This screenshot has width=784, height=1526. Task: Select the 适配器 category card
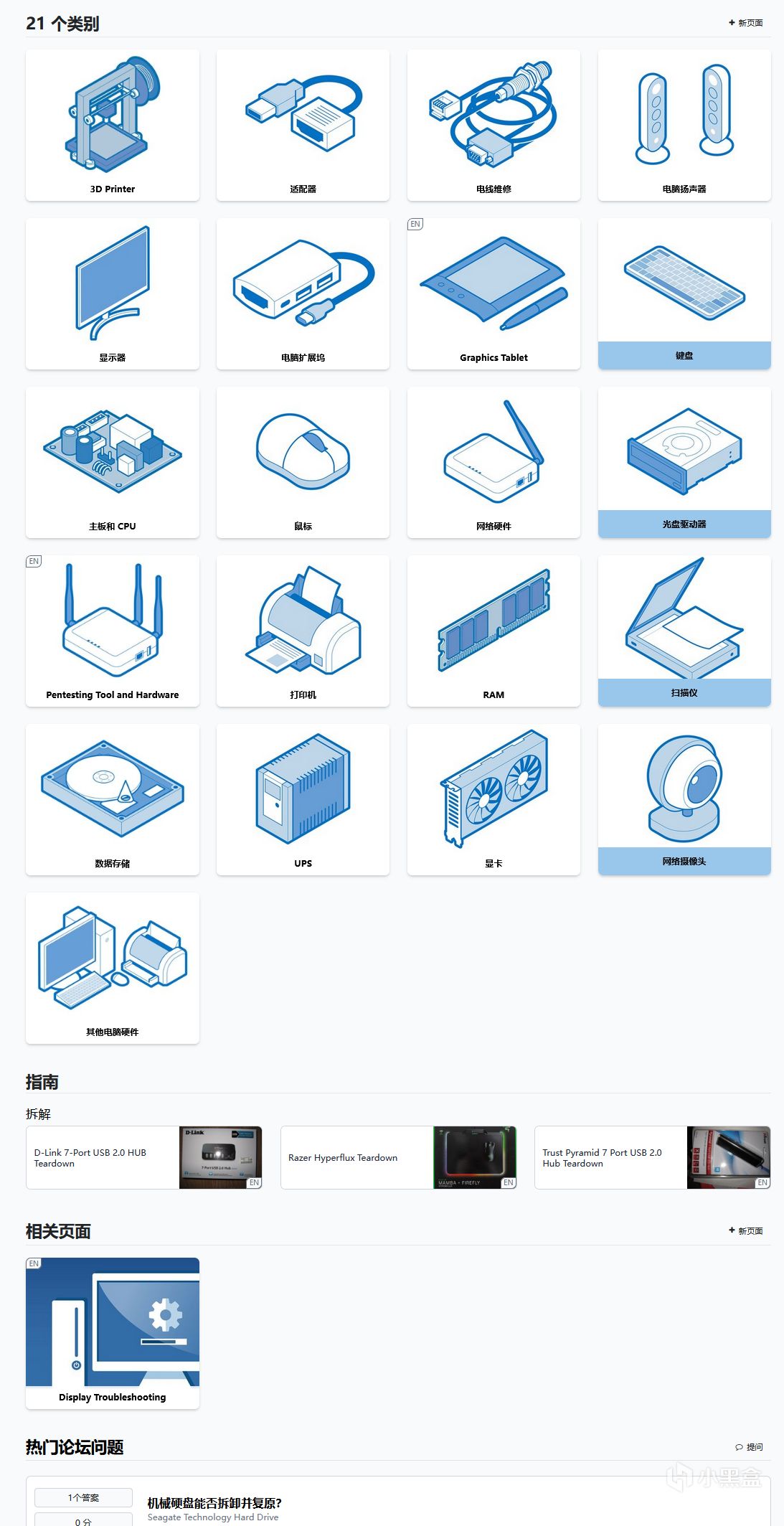click(303, 126)
